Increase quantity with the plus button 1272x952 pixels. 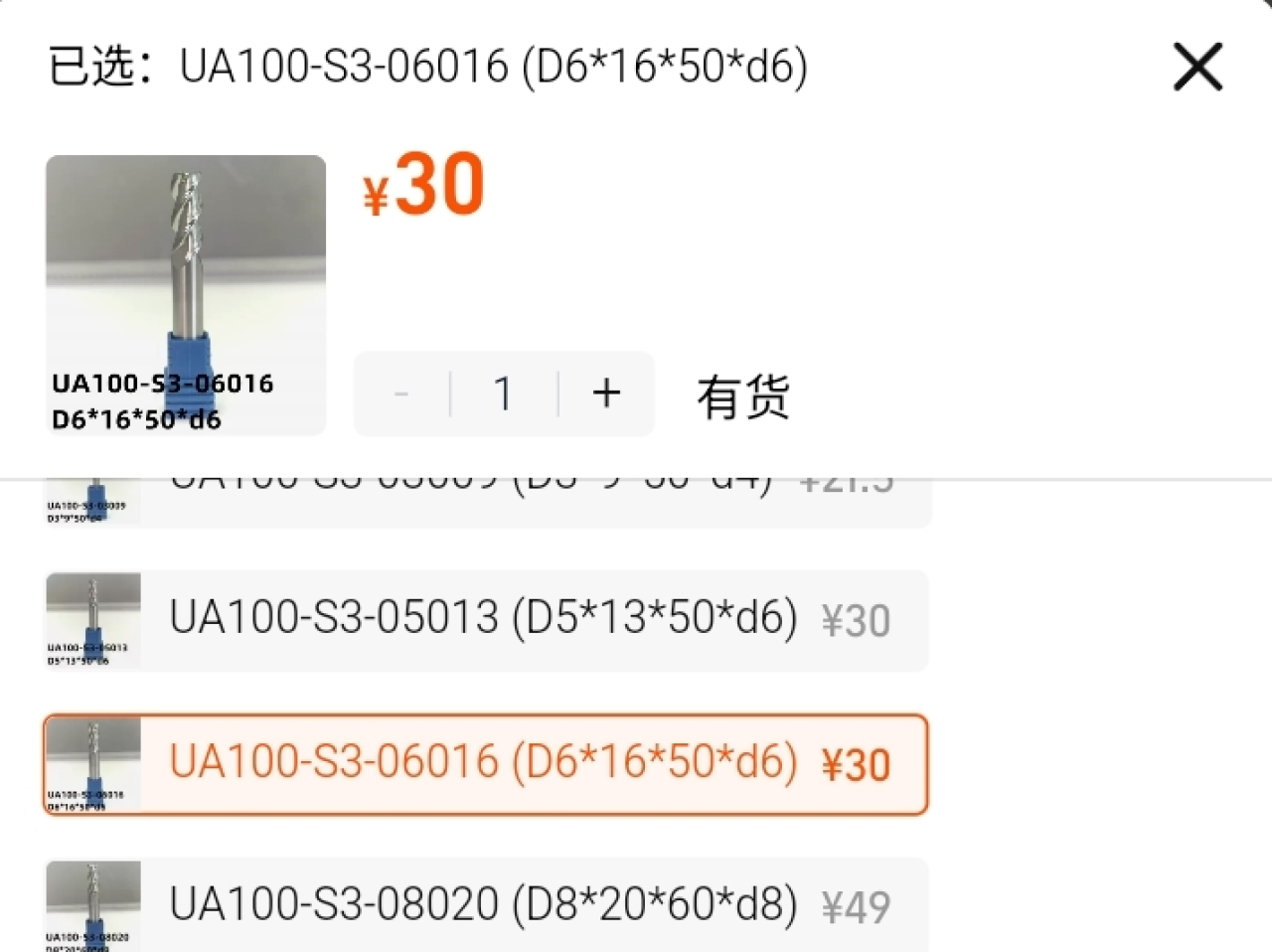[606, 394]
